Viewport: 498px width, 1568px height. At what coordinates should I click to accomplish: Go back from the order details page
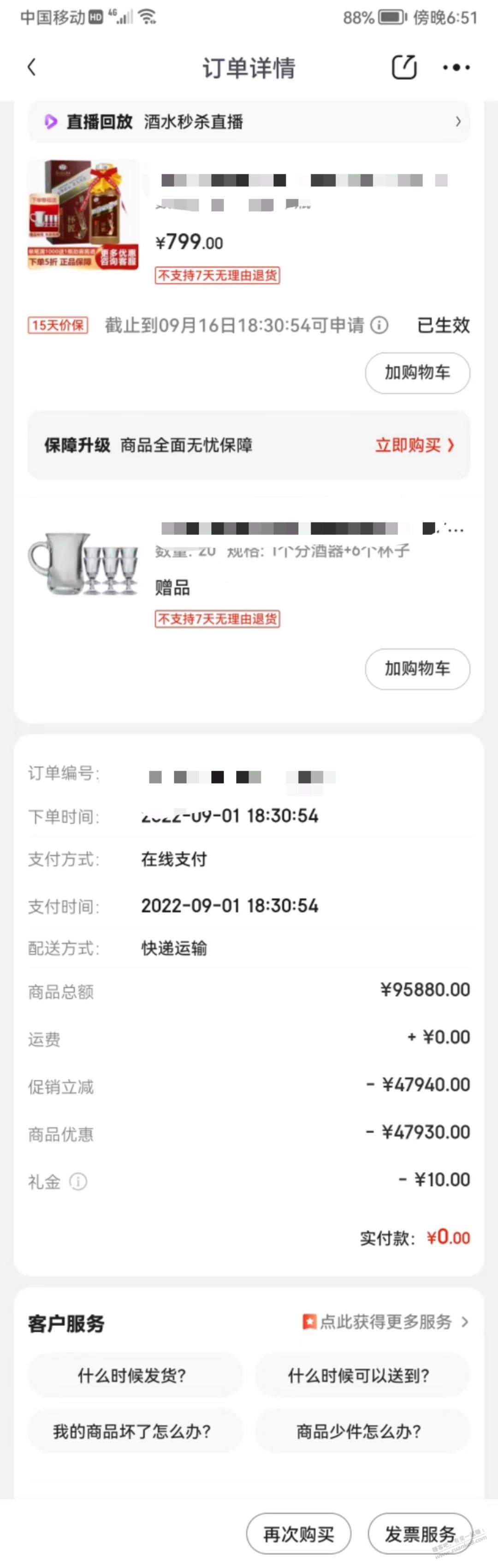click(32, 67)
